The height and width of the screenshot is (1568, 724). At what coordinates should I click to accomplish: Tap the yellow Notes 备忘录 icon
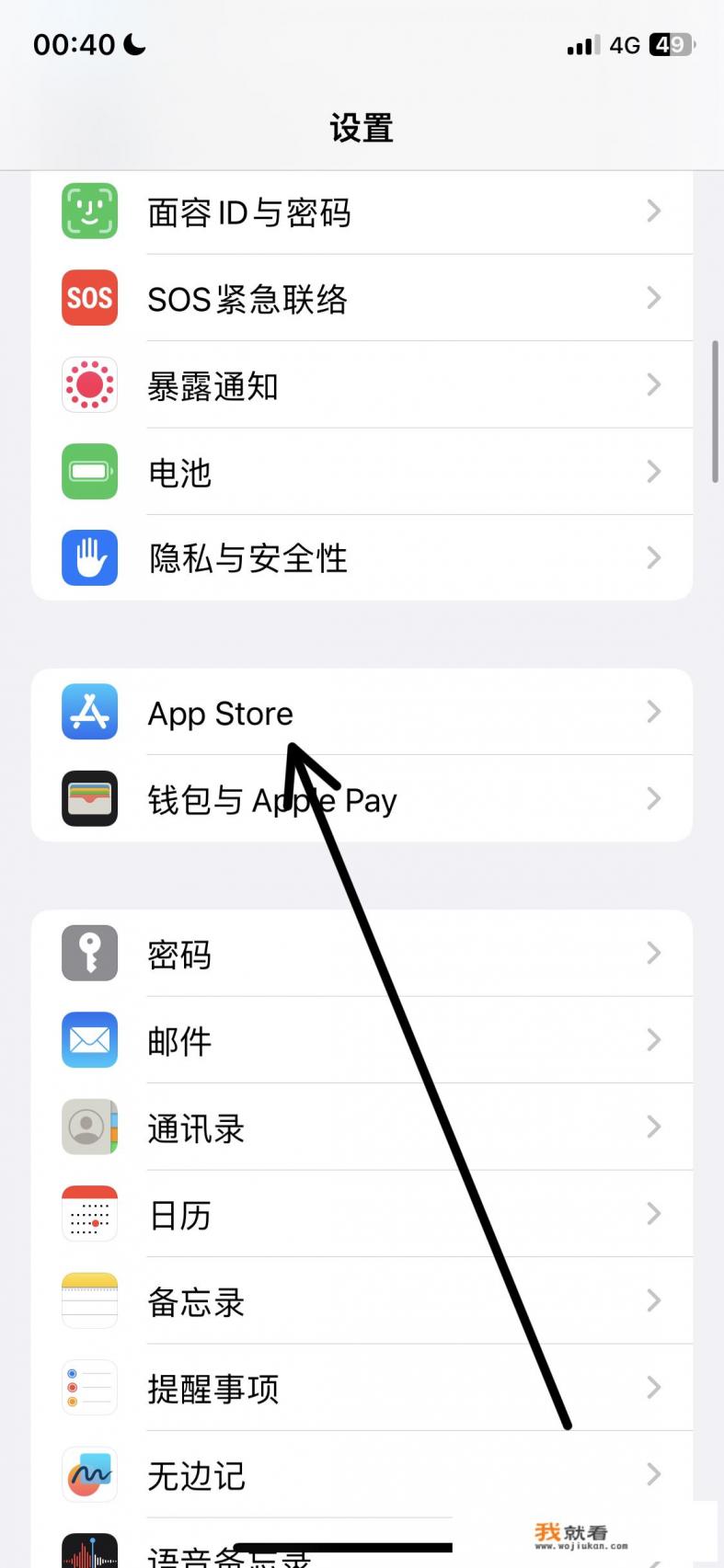(x=88, y=1301)
